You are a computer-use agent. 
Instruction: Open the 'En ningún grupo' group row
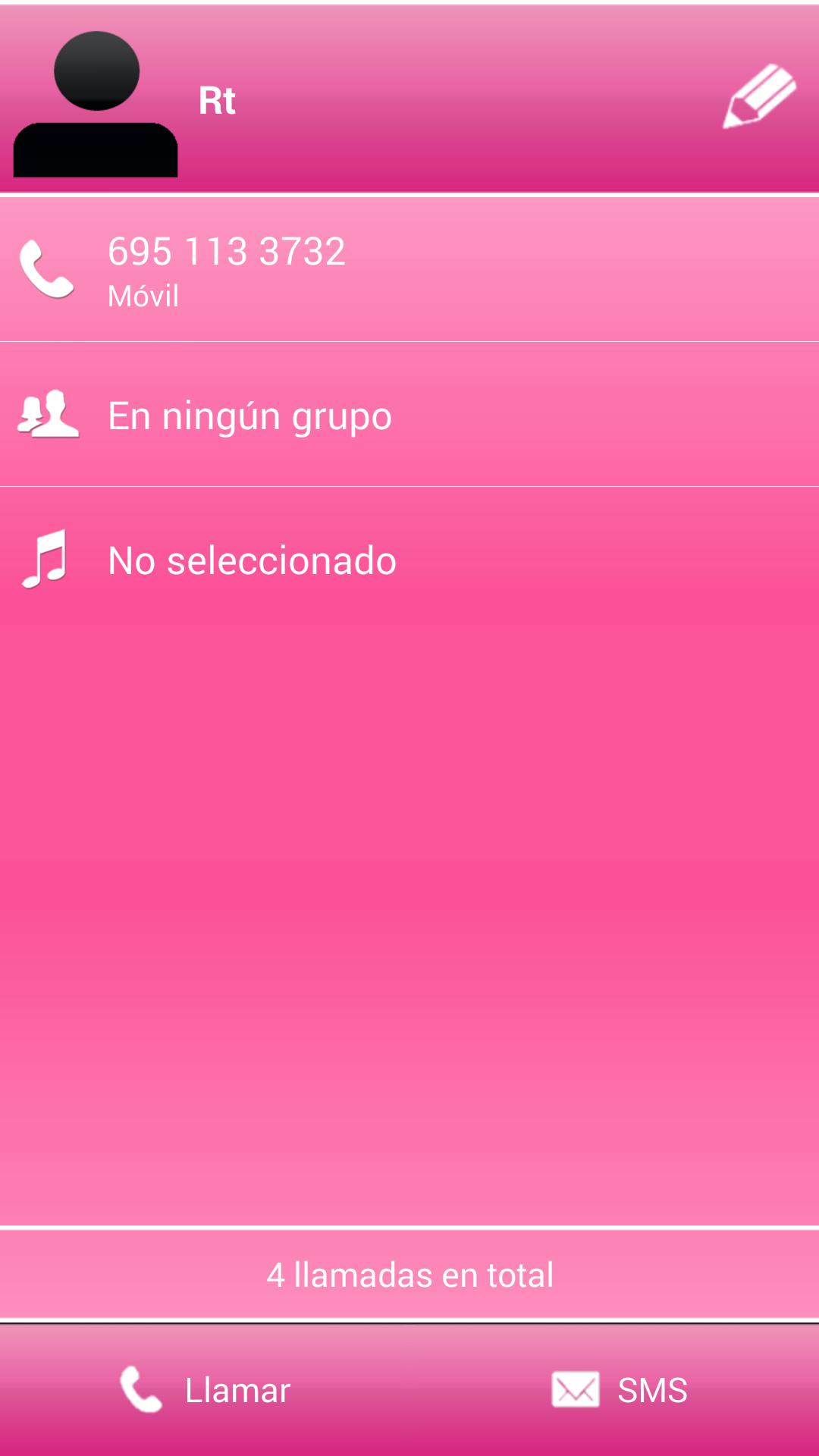coord(409,414)
